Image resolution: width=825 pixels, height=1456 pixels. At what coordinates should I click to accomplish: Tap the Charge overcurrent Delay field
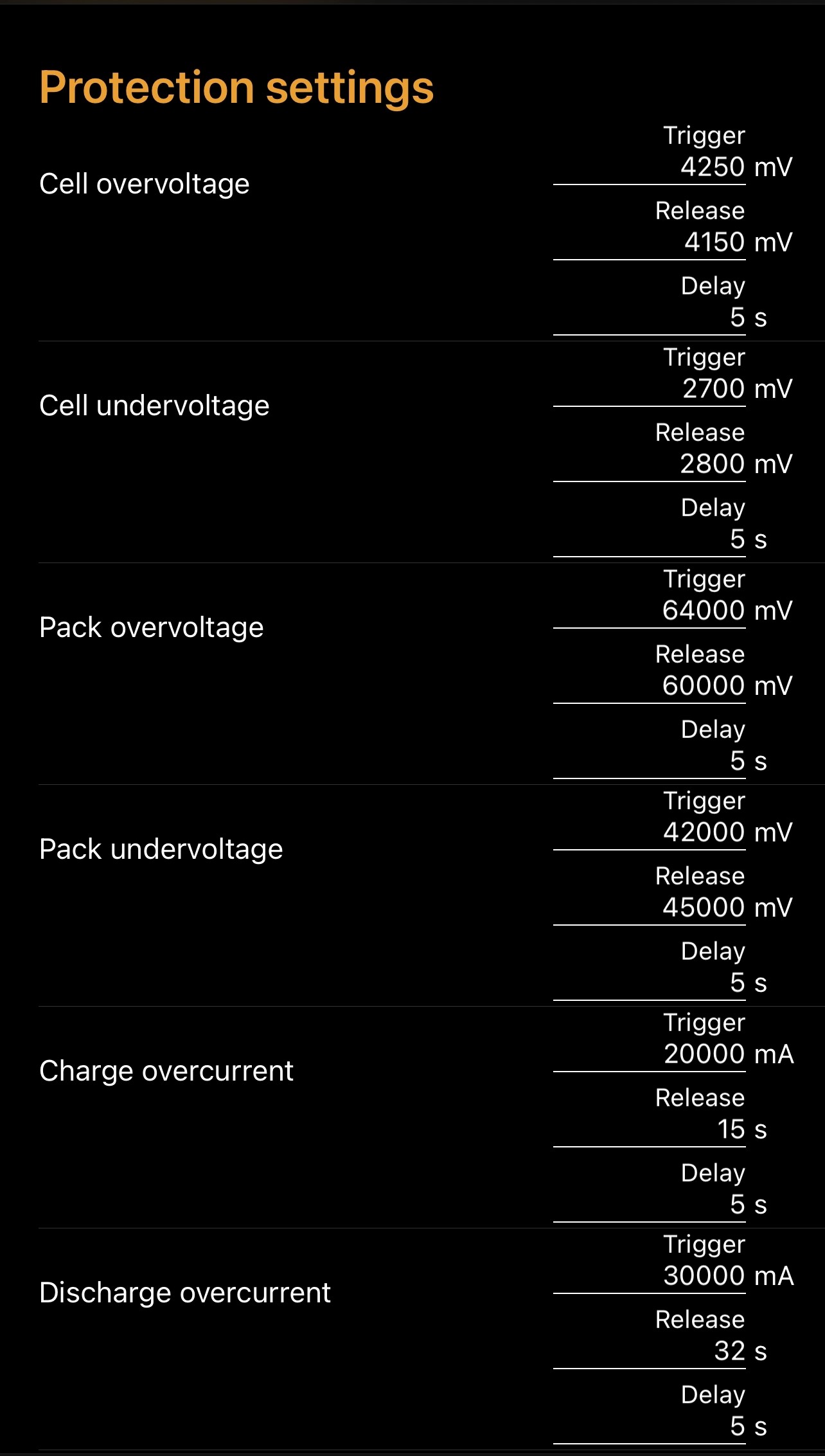click(x=649, y=1205)
